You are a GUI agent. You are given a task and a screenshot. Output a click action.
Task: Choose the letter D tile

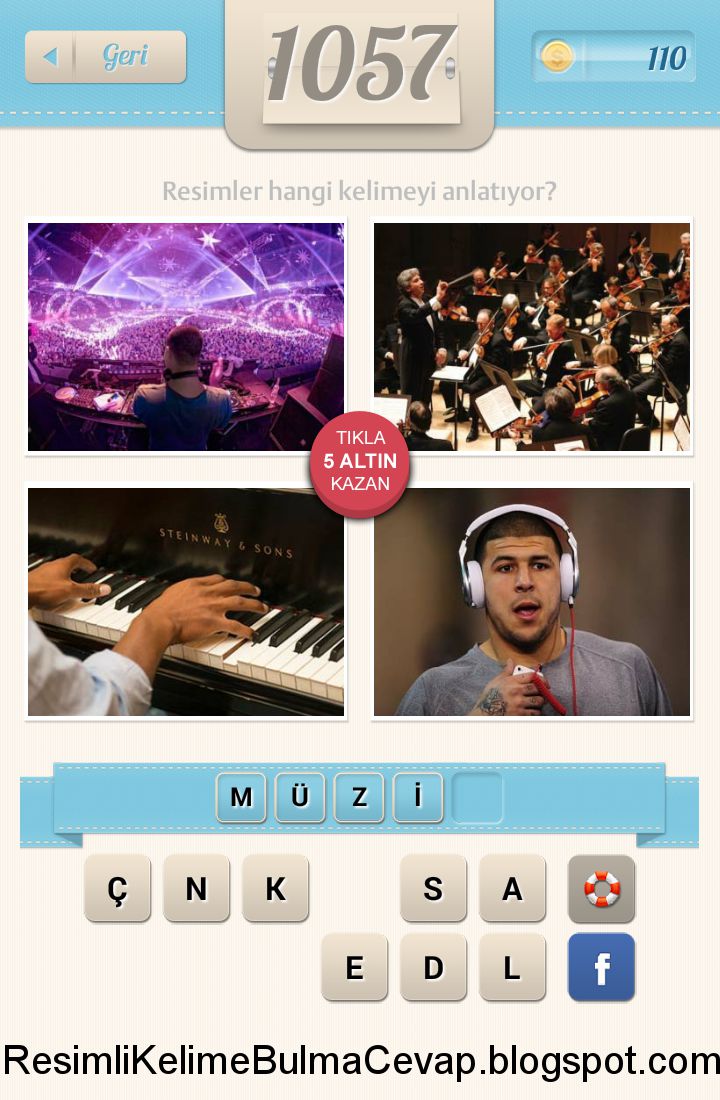433,967
